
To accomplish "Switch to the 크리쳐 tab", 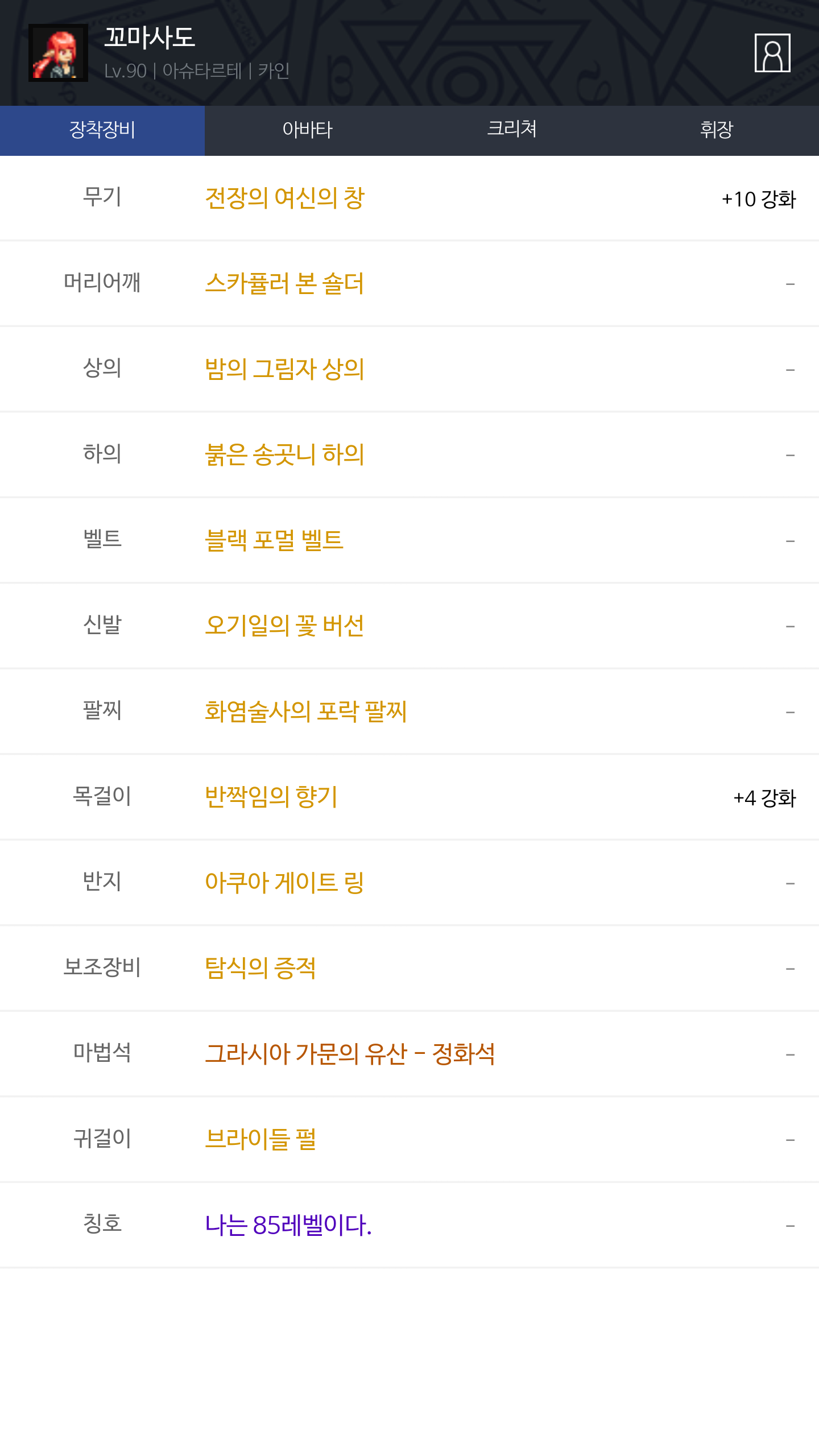I will (512, 130).
